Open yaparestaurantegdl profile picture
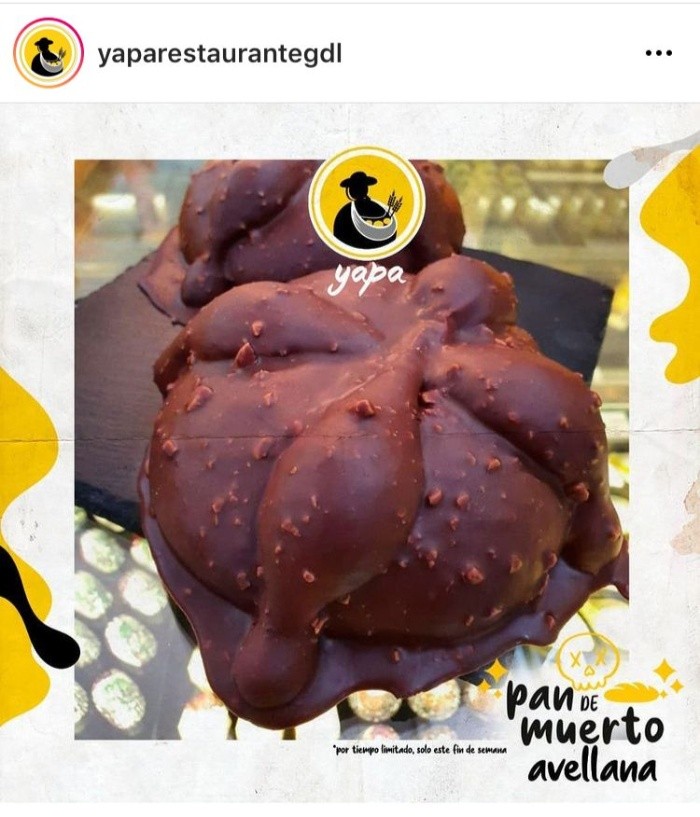The height and width of the screenshot is (817, 700). pyautogui.click(x=48, y=52)
